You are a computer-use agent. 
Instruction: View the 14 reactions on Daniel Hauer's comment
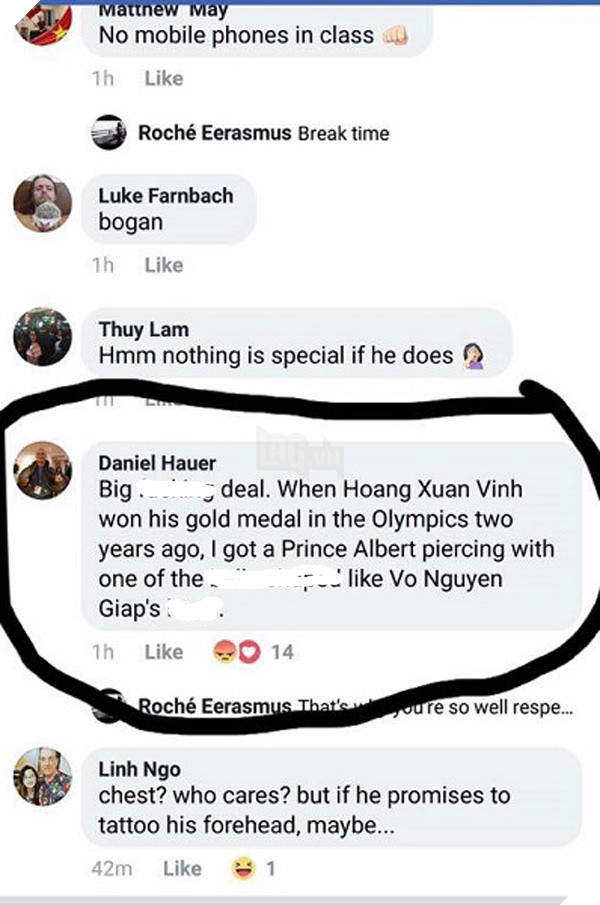point(254,652)
